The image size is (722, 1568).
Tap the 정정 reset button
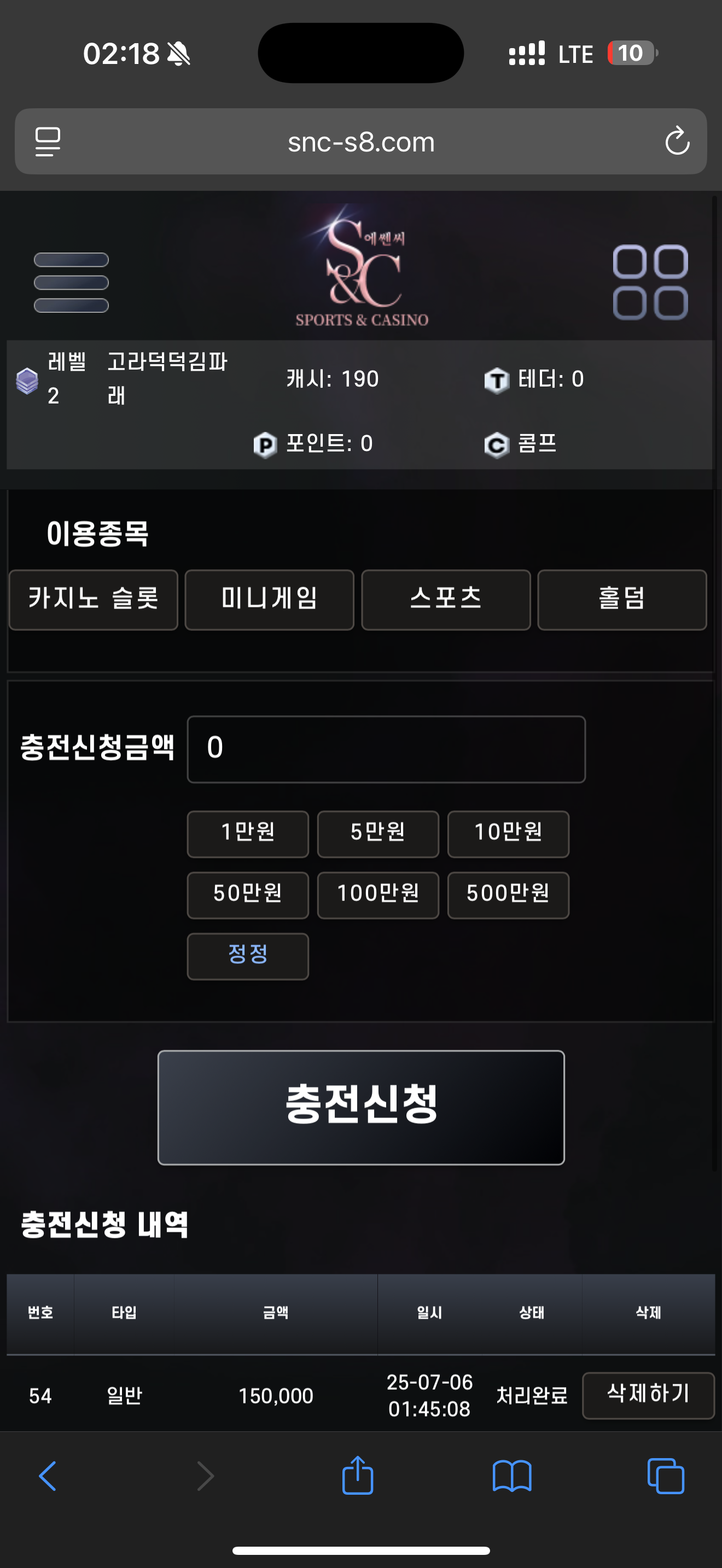tap(248, 955)
